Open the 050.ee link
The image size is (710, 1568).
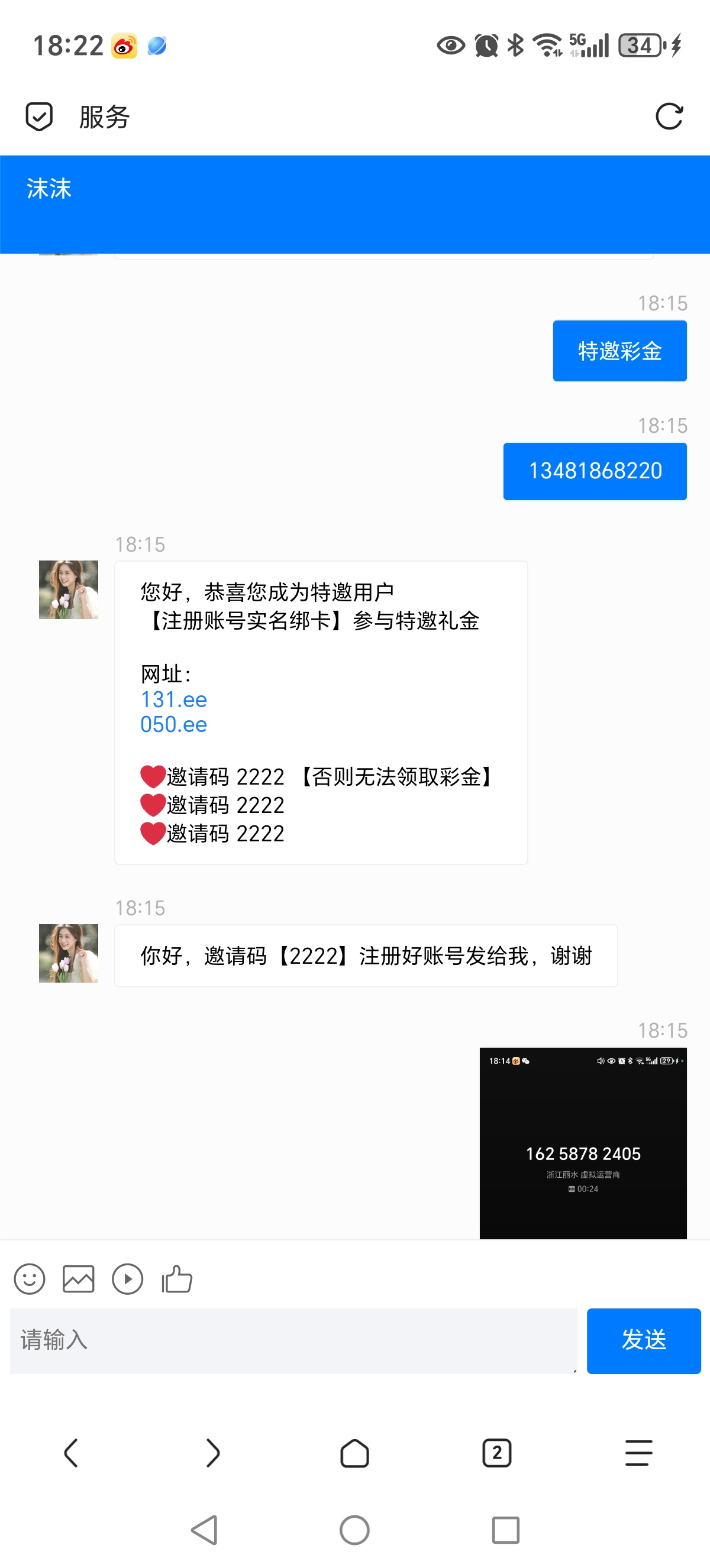(173, 724)
